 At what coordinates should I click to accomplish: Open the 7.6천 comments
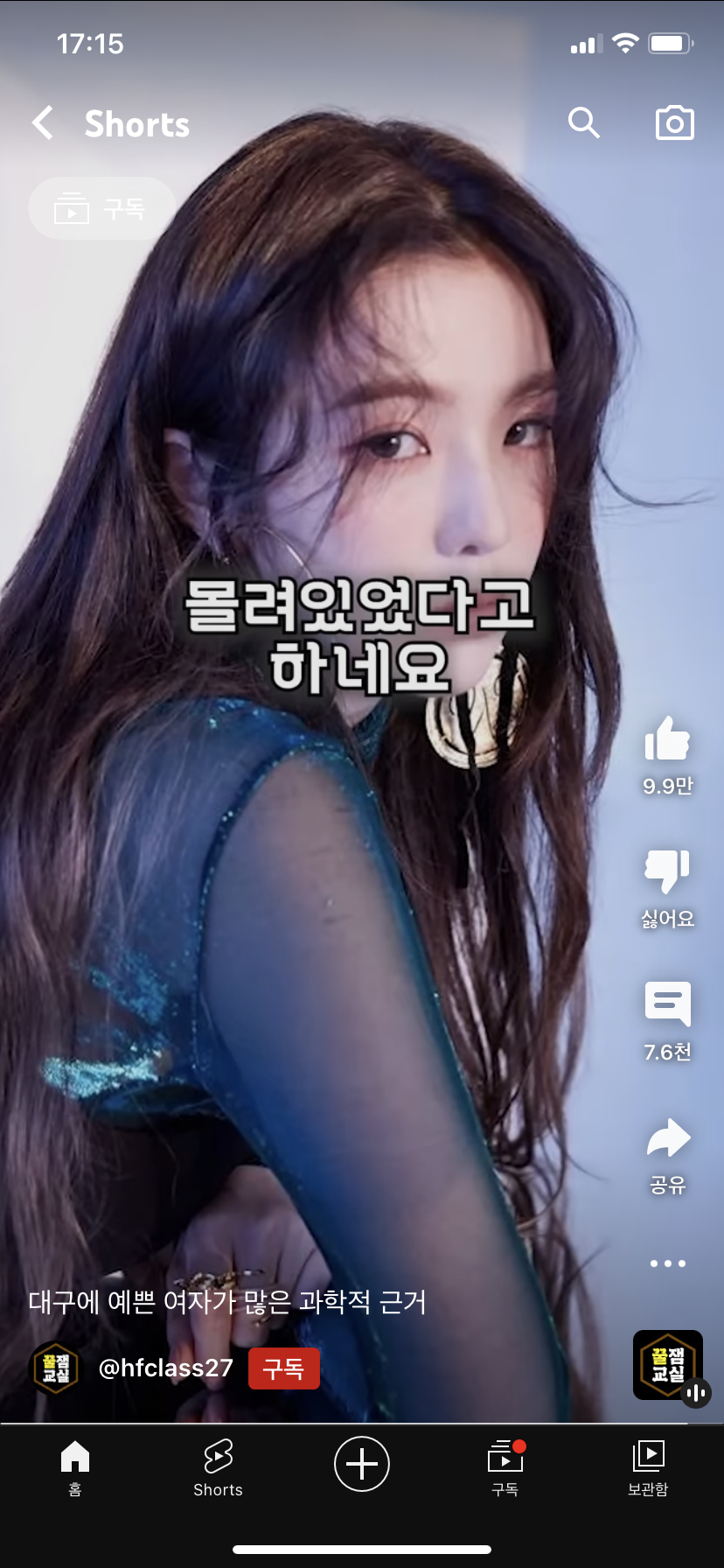point(667,1004)
